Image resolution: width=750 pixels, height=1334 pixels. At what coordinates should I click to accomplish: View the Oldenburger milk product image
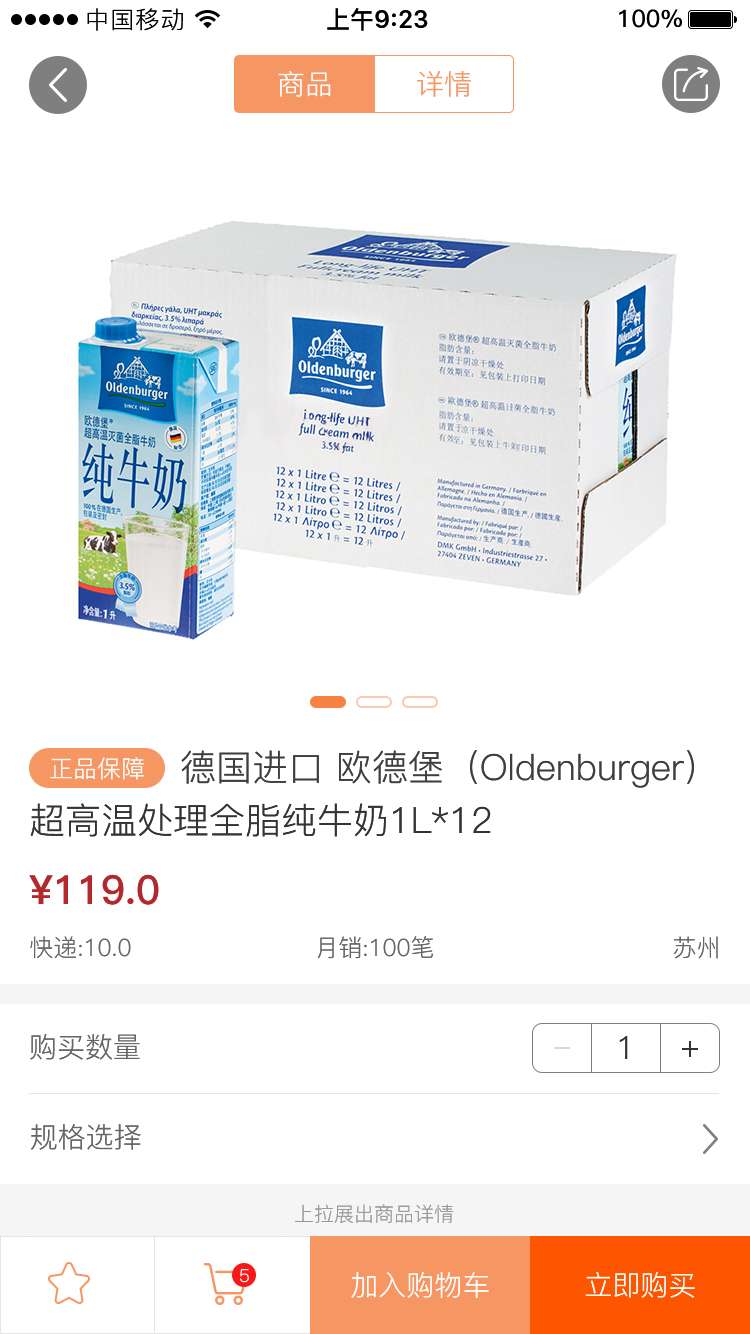pos(375,420)
